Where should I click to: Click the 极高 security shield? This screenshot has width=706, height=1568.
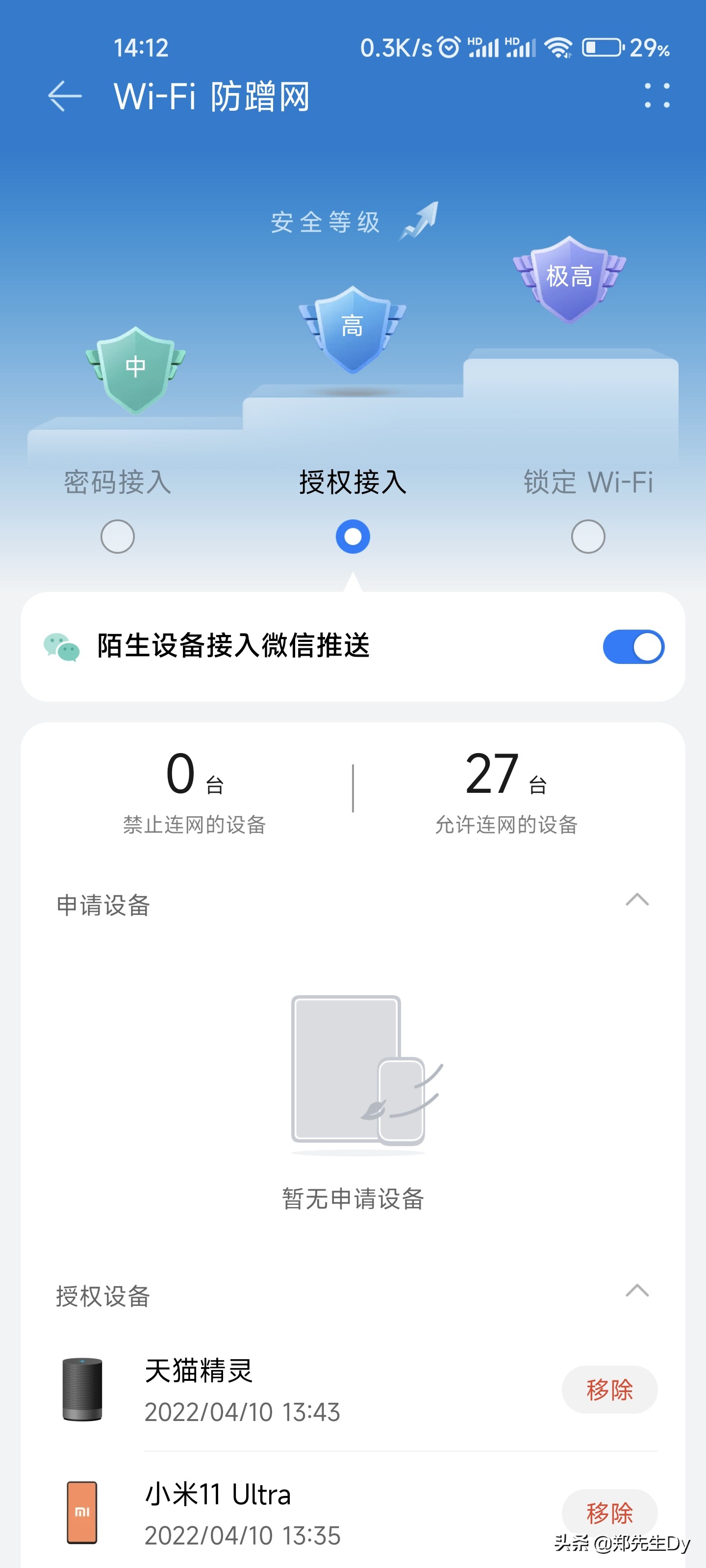570,277
